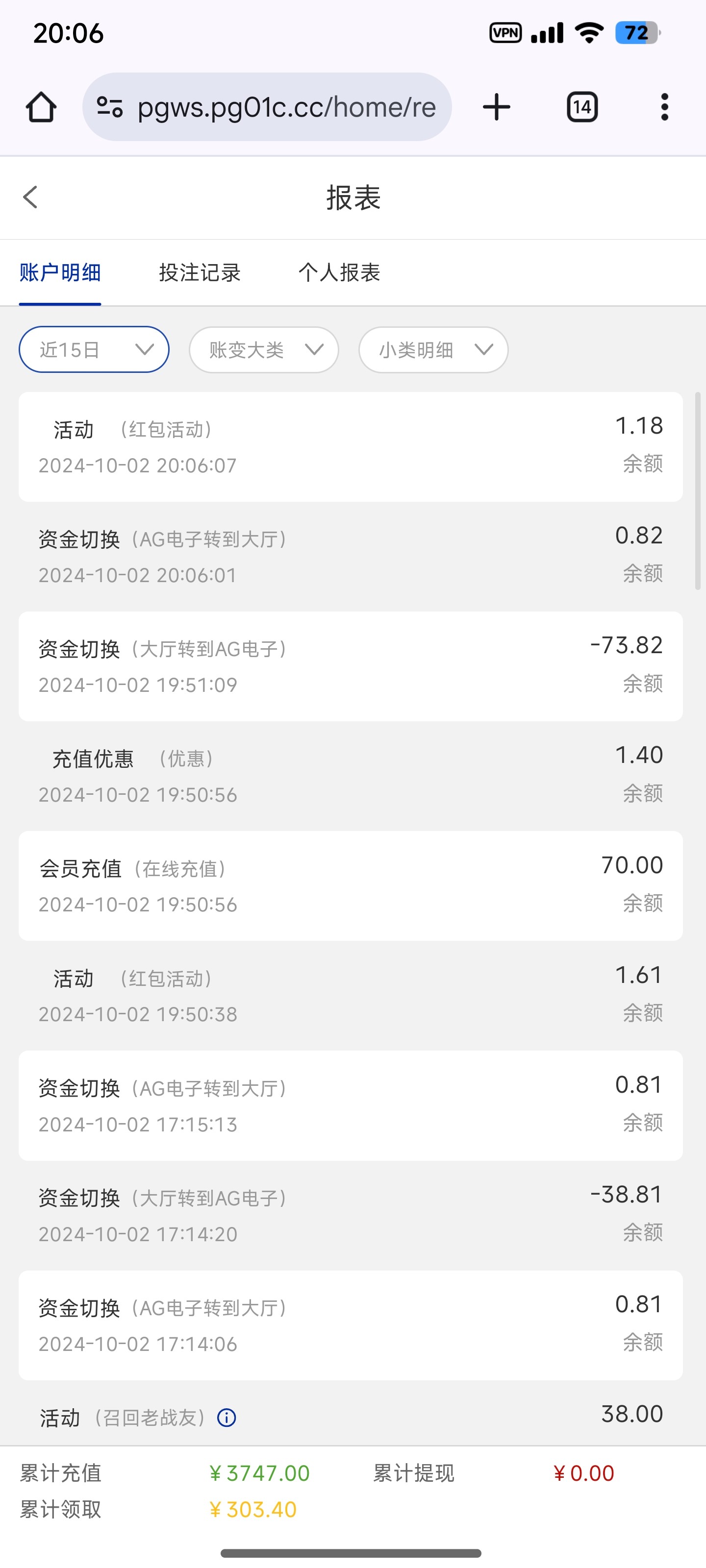The width and height of the screenshot is (706, 1568).
Task: Expand the 小类明细 filter dropdown
Action: (433, 349)
